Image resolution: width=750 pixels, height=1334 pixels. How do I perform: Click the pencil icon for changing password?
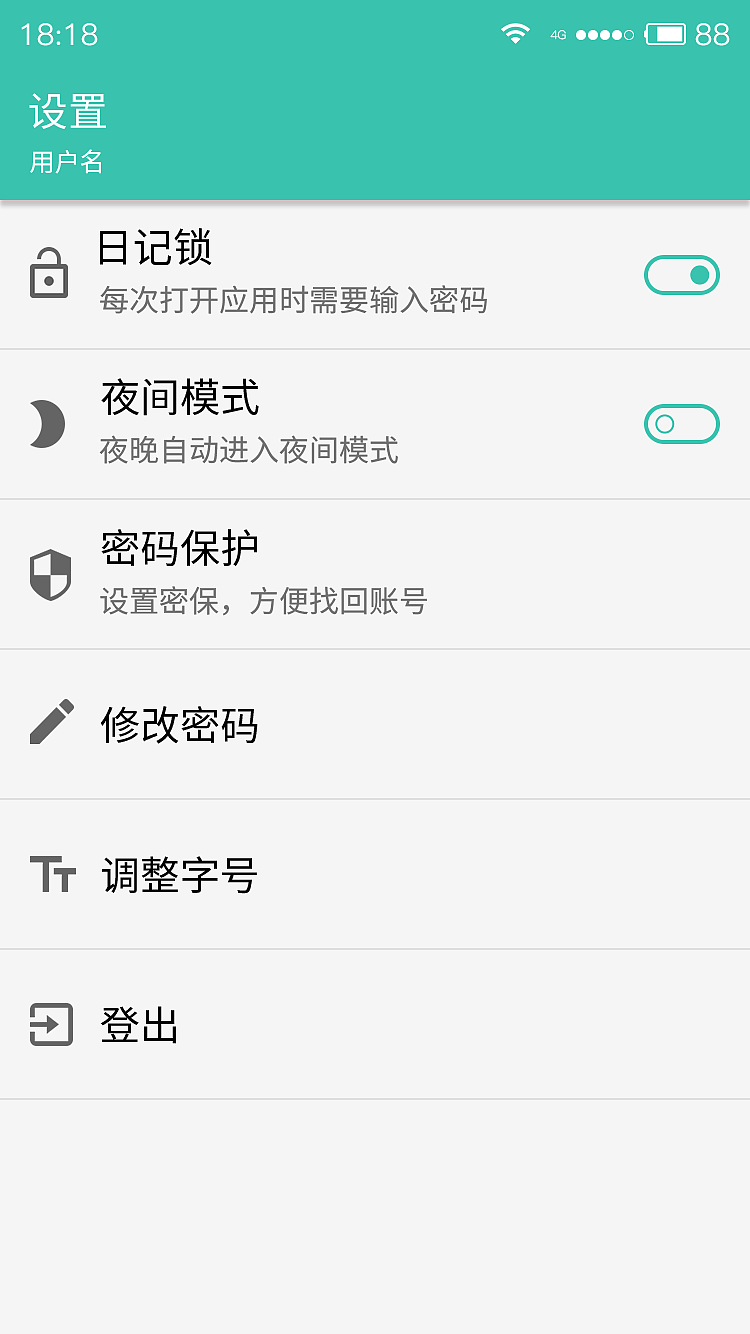(x=50, y=724)
